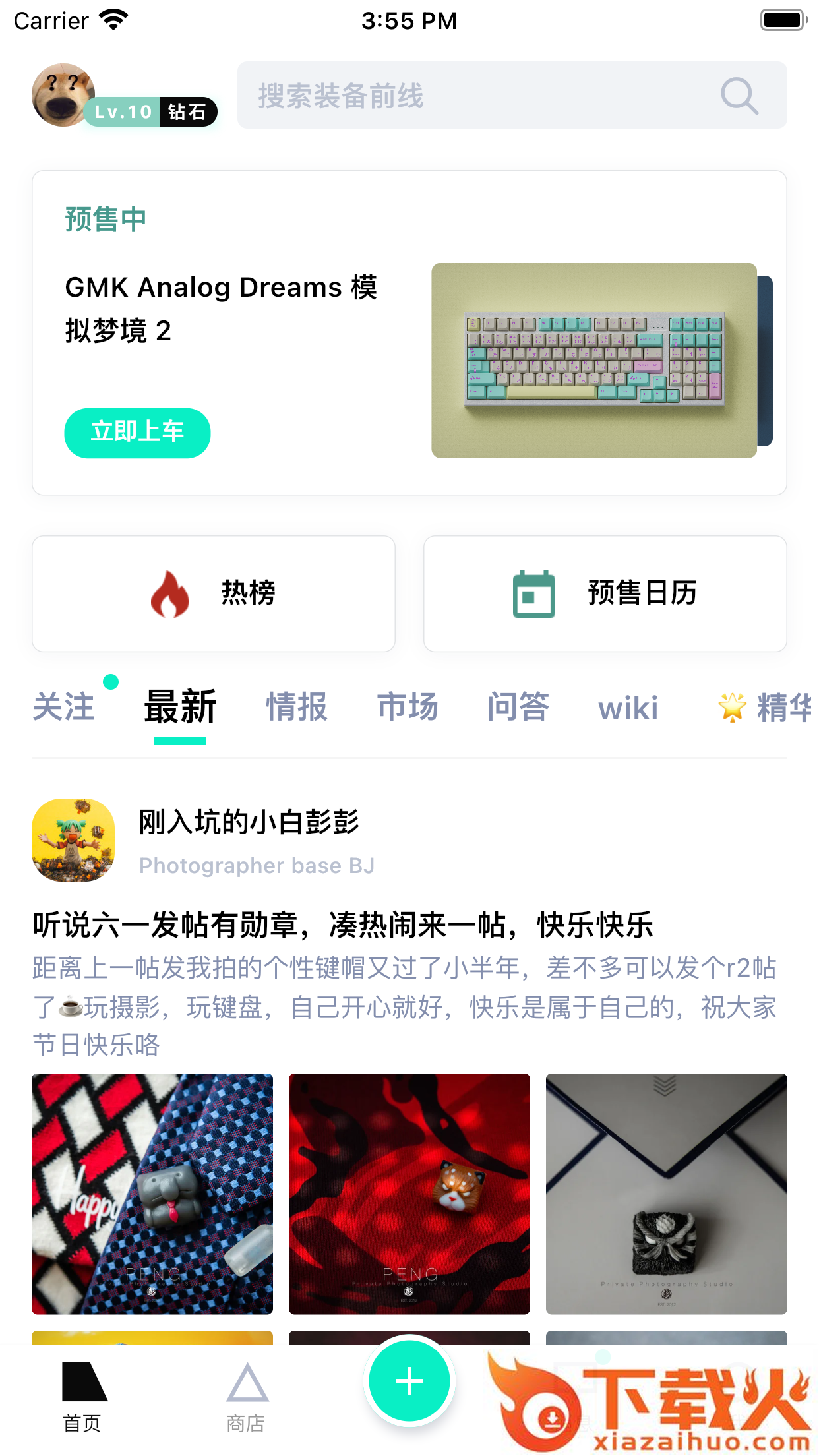Open the post 听说六一发帖有勋章
The height and width of the screenshot is (1456, 819).
point(343,925)
